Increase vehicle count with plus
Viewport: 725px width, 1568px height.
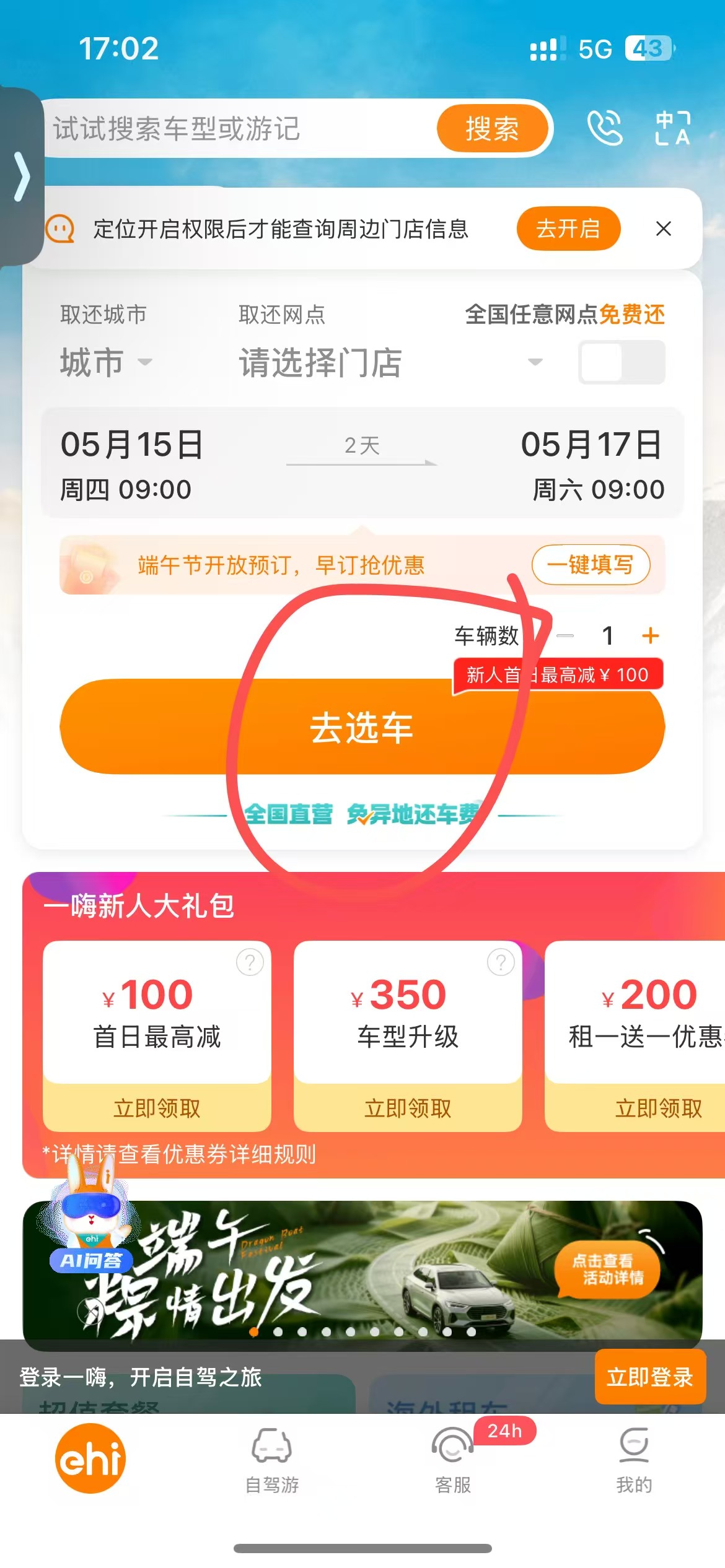coord(650,635)
